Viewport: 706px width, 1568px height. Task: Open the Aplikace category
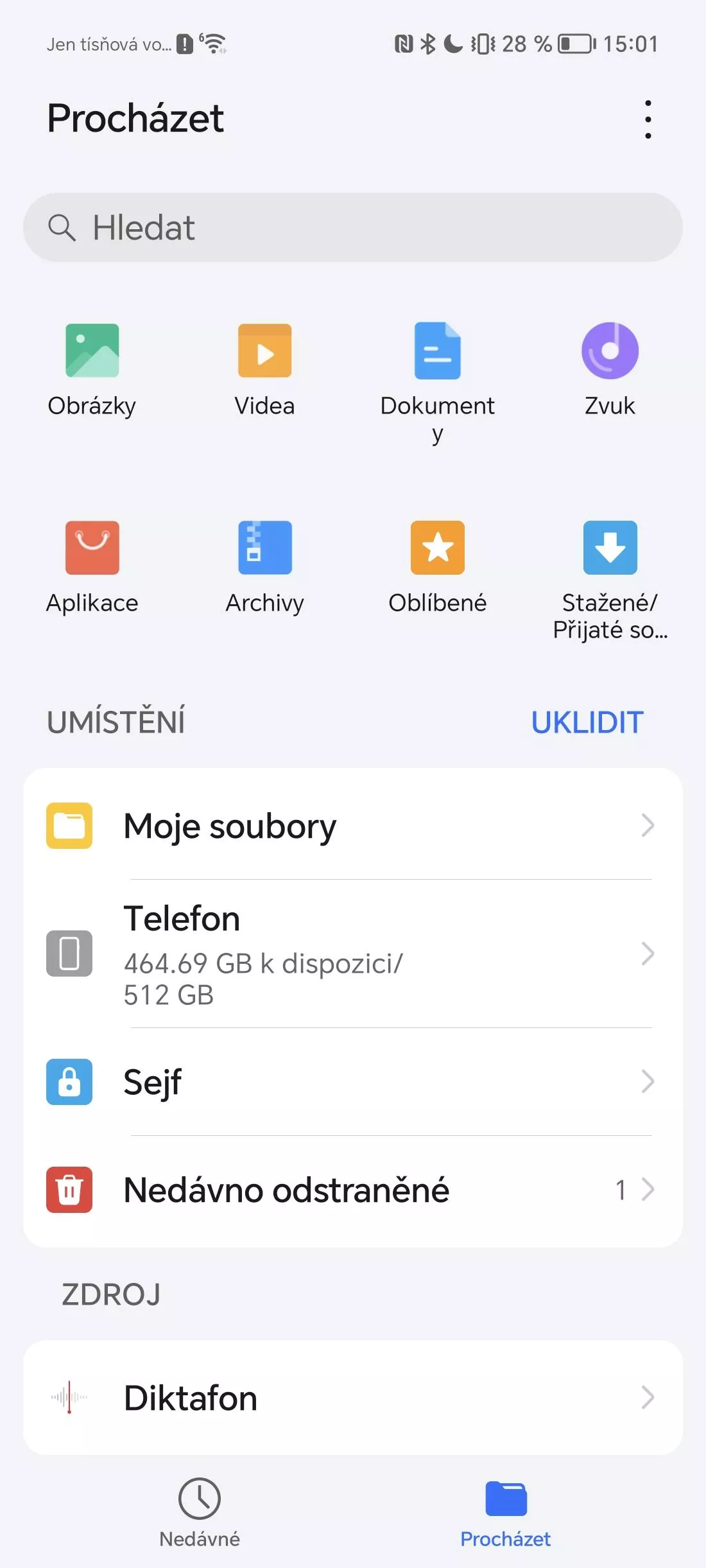[x=92, y=568]
